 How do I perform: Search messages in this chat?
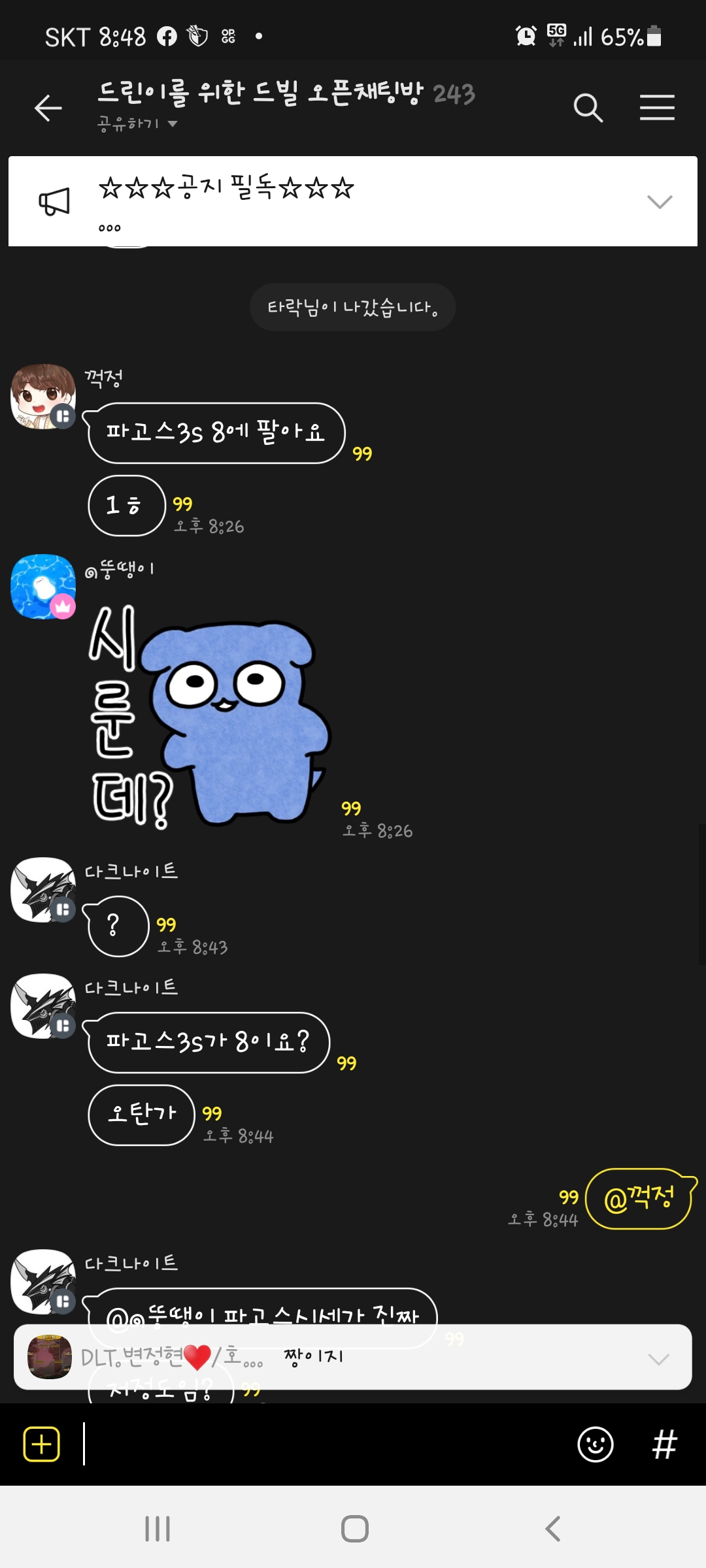click(588, 108)
